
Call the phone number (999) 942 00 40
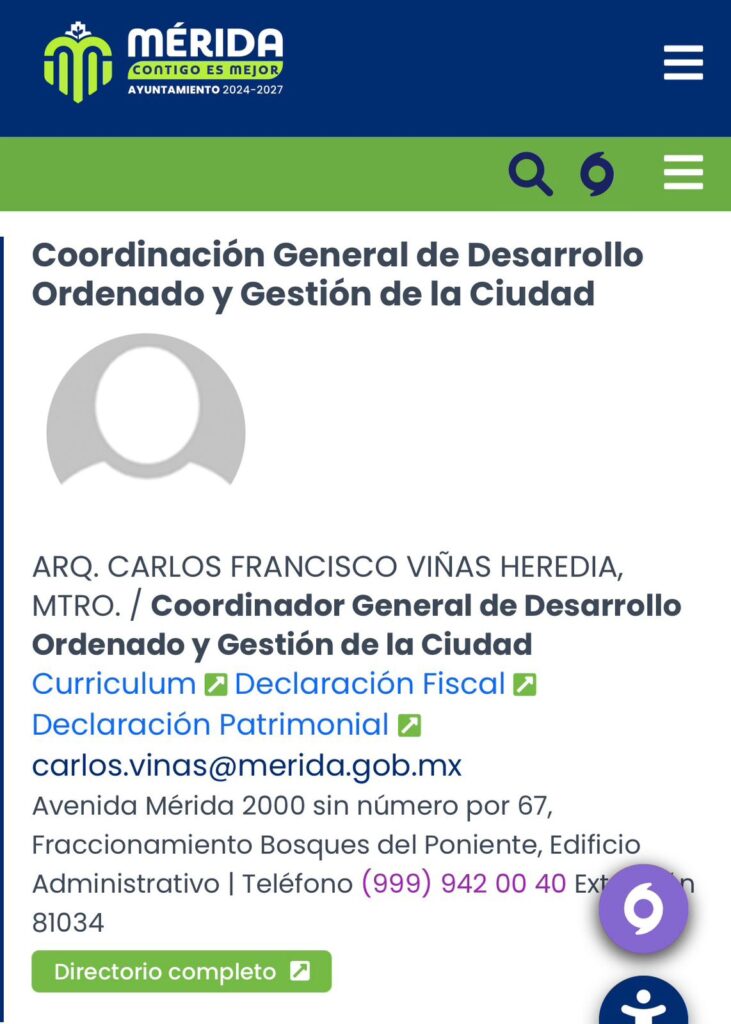[463, 884]
